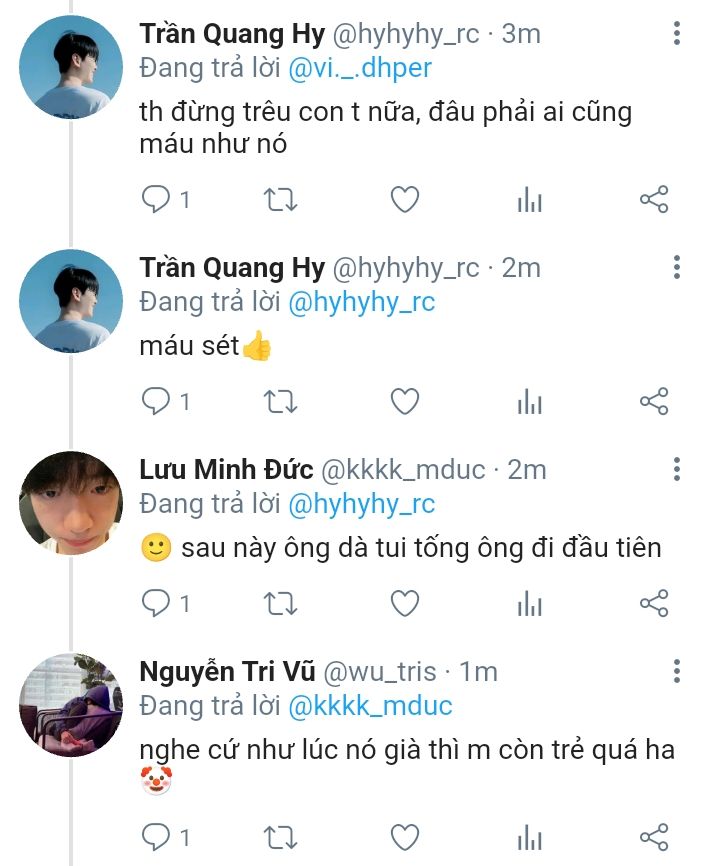
Task: Open overflow menu on Trần Quang Hy's 3m reply
Action: pos(677,34)
